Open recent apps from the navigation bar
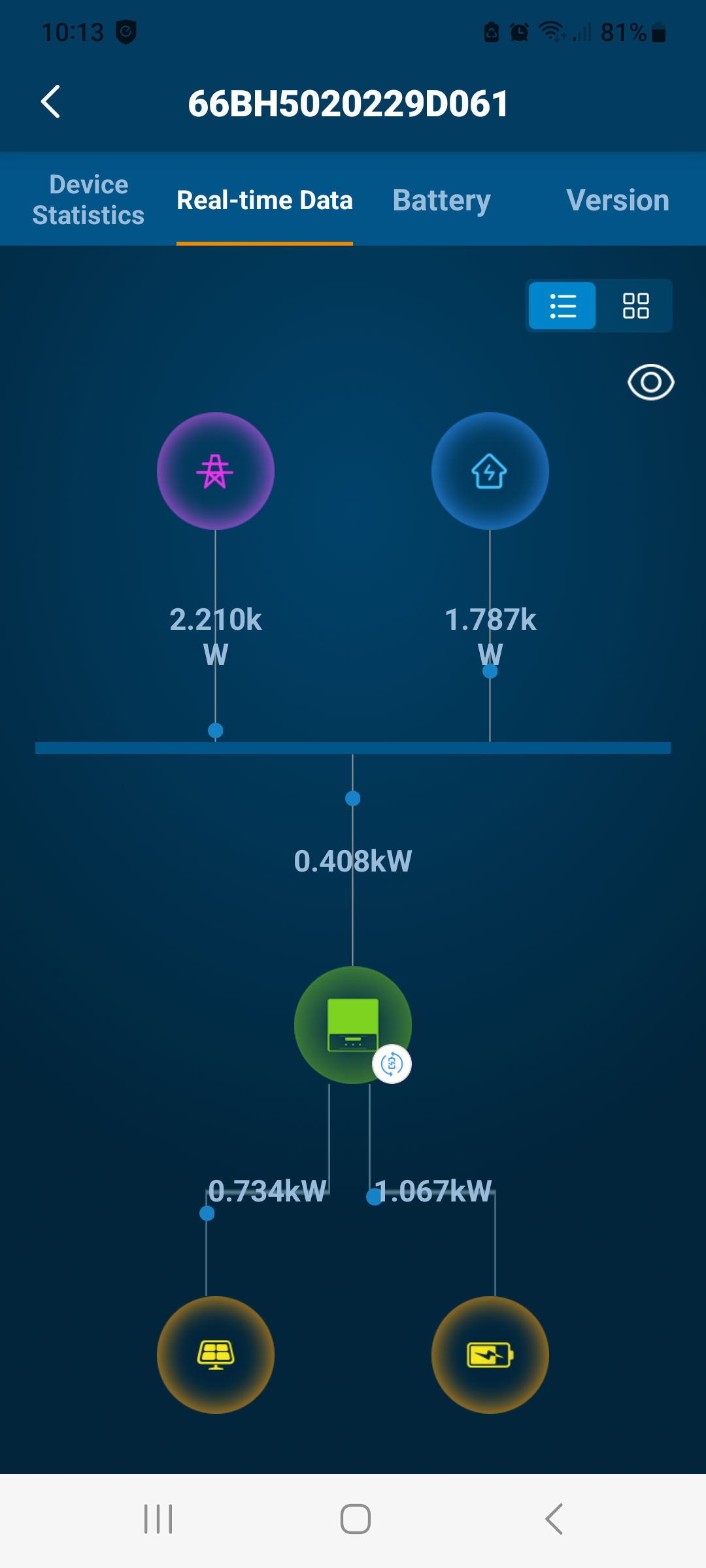 tap(158, 1519)
